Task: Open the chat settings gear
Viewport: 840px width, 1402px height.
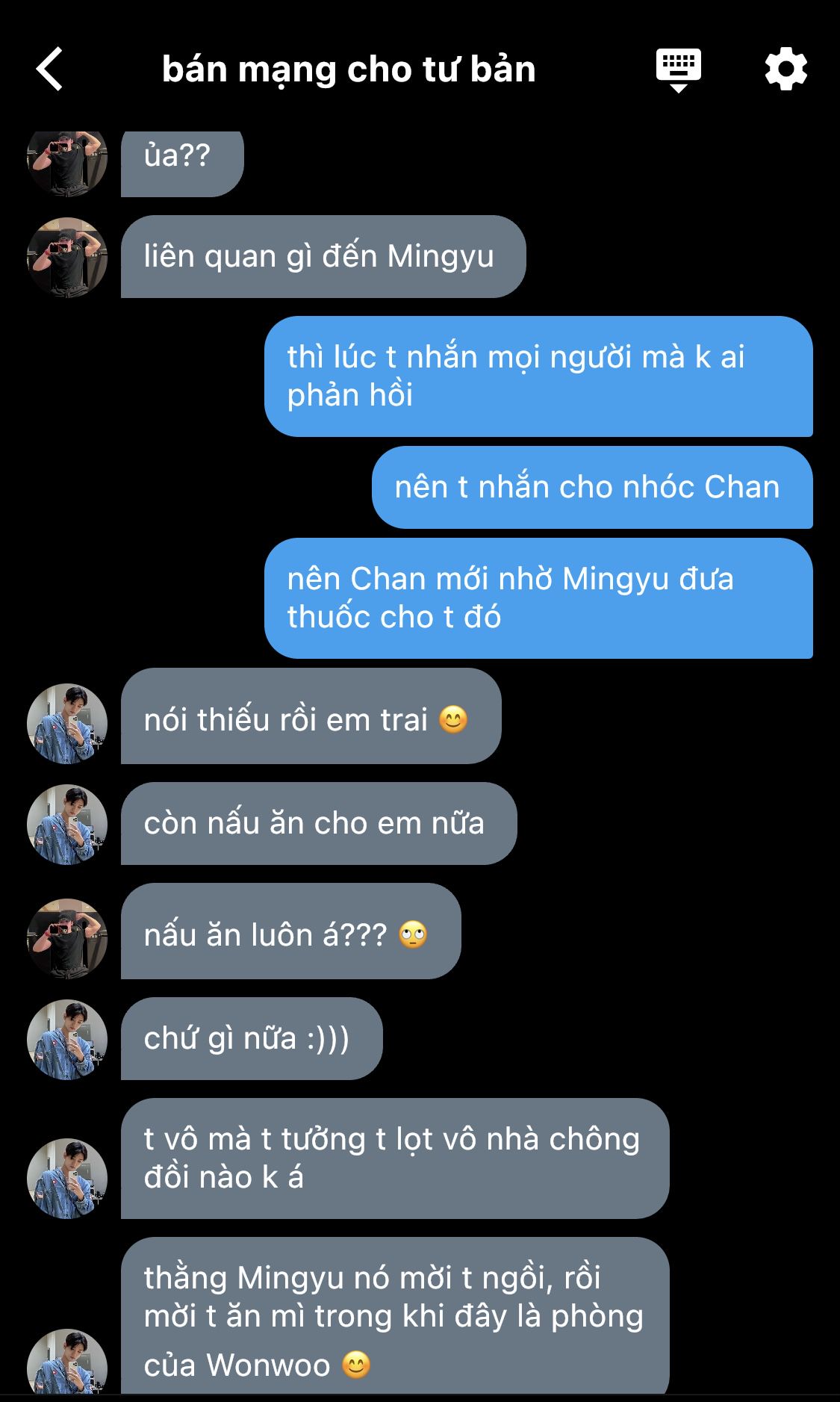Action: tap(786, 69)
